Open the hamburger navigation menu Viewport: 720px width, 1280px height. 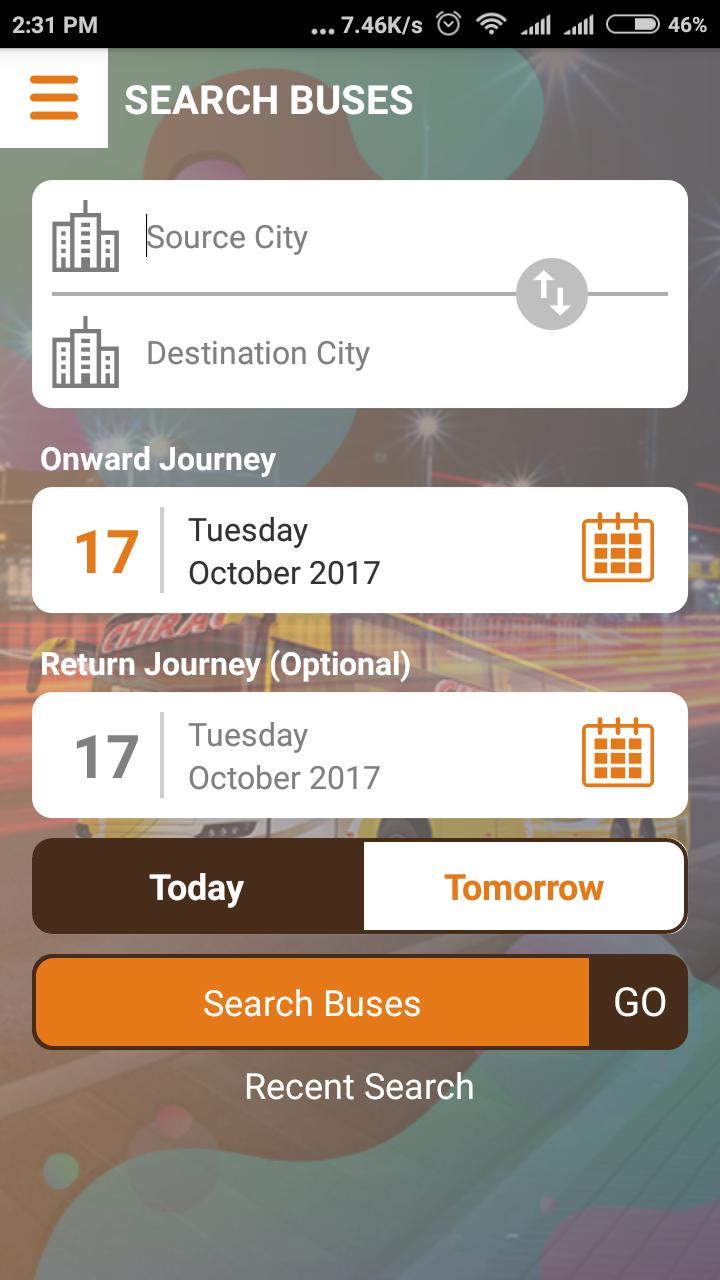54,99
